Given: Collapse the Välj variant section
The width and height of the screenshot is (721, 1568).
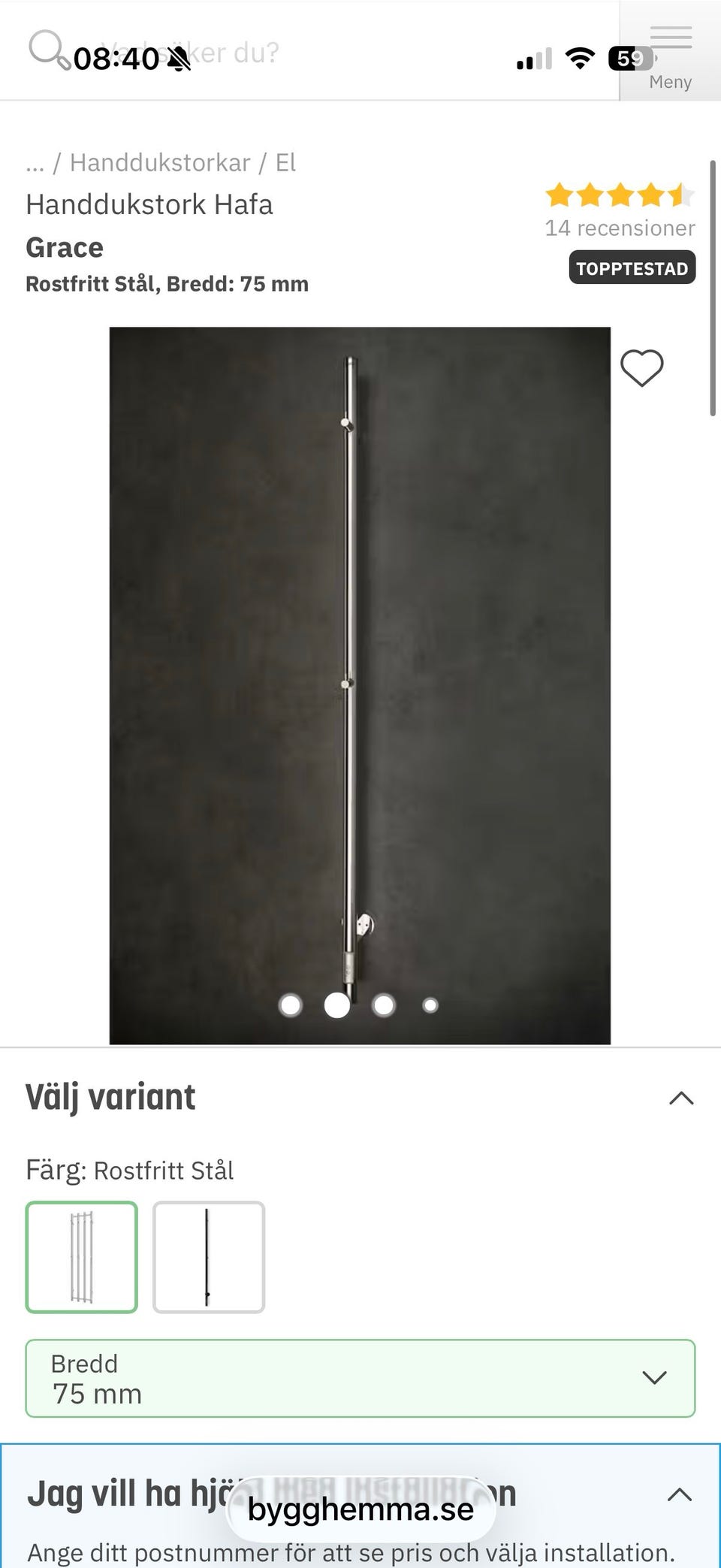Looking at the screenshot, I should point(681,1098).
